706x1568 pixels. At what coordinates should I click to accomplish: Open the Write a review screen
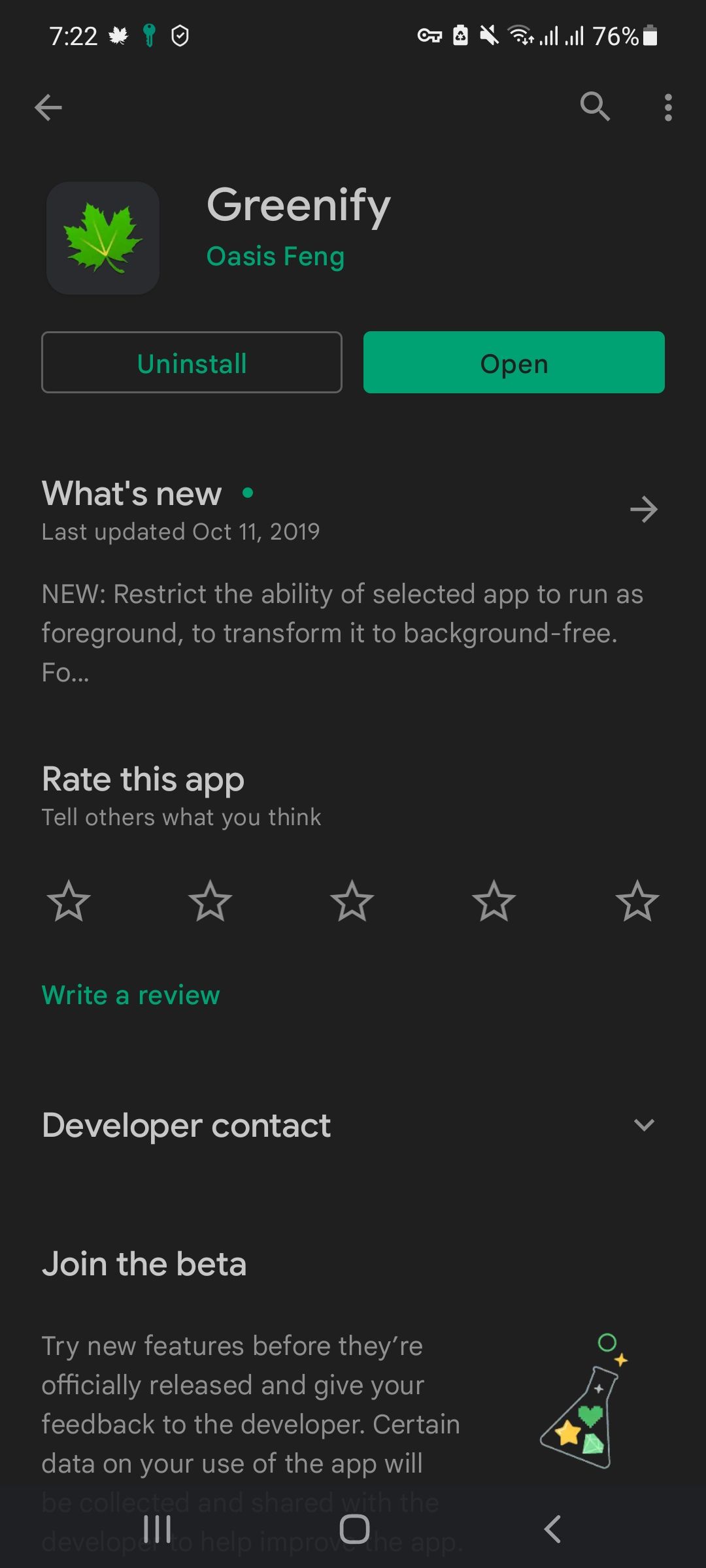(x=129, y=994)
